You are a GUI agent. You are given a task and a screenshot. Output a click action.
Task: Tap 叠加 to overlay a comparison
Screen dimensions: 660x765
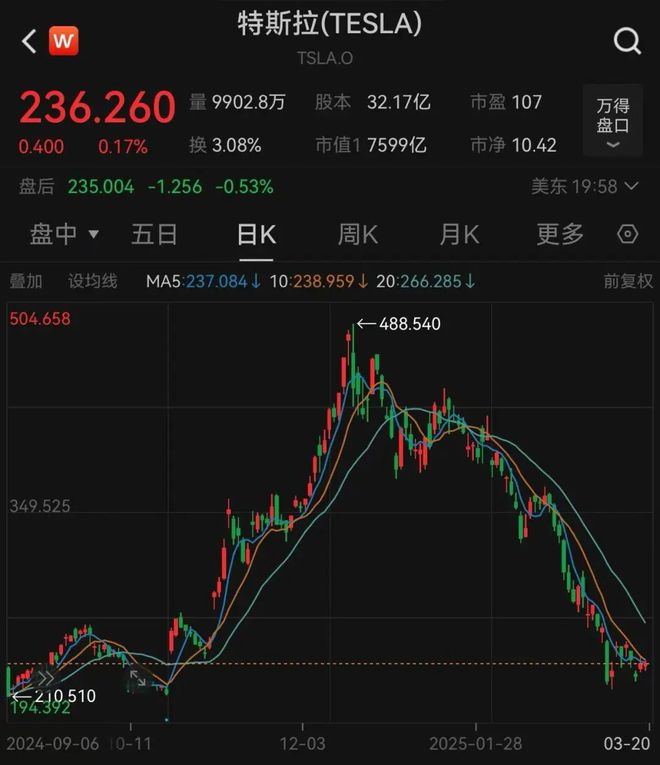26,282
